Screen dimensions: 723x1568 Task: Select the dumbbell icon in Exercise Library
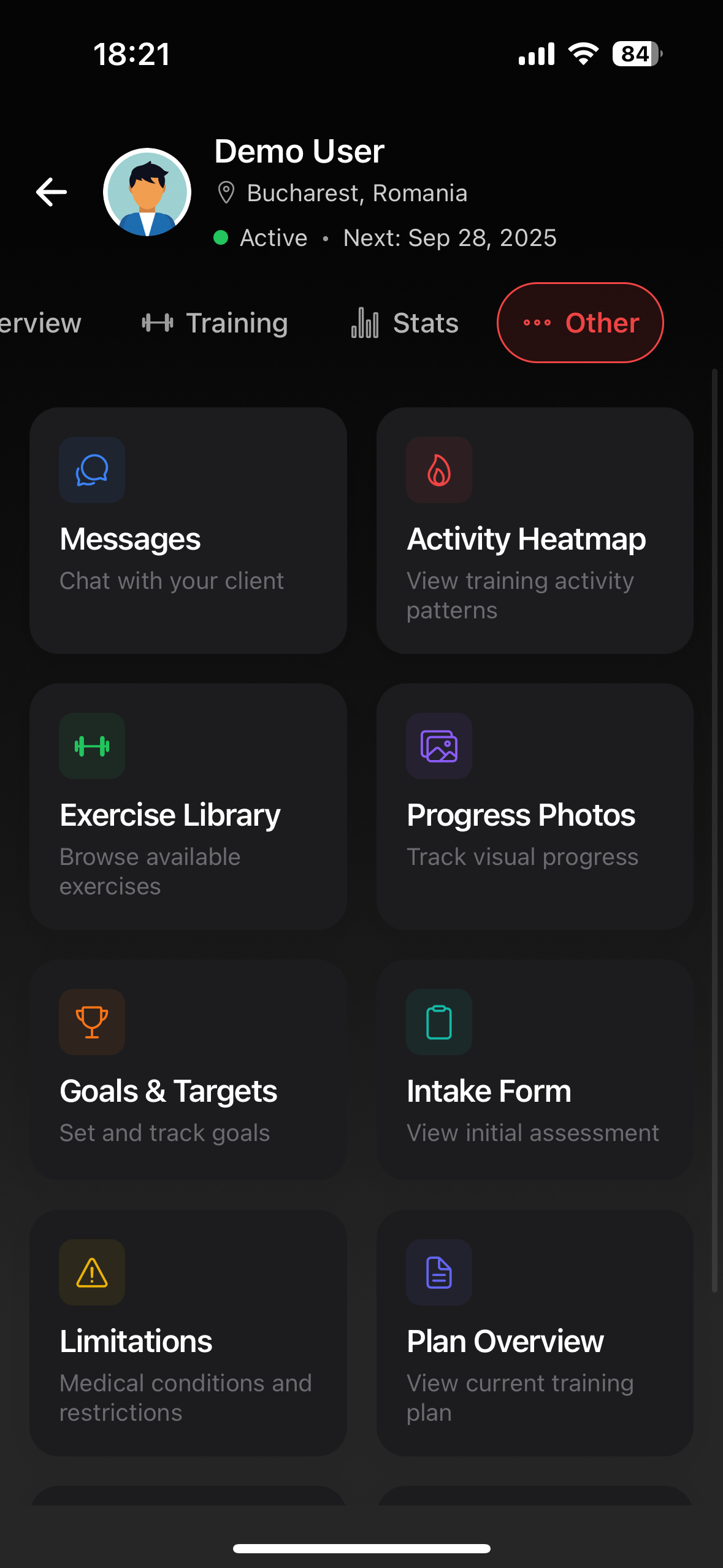(x=91, y=746)
